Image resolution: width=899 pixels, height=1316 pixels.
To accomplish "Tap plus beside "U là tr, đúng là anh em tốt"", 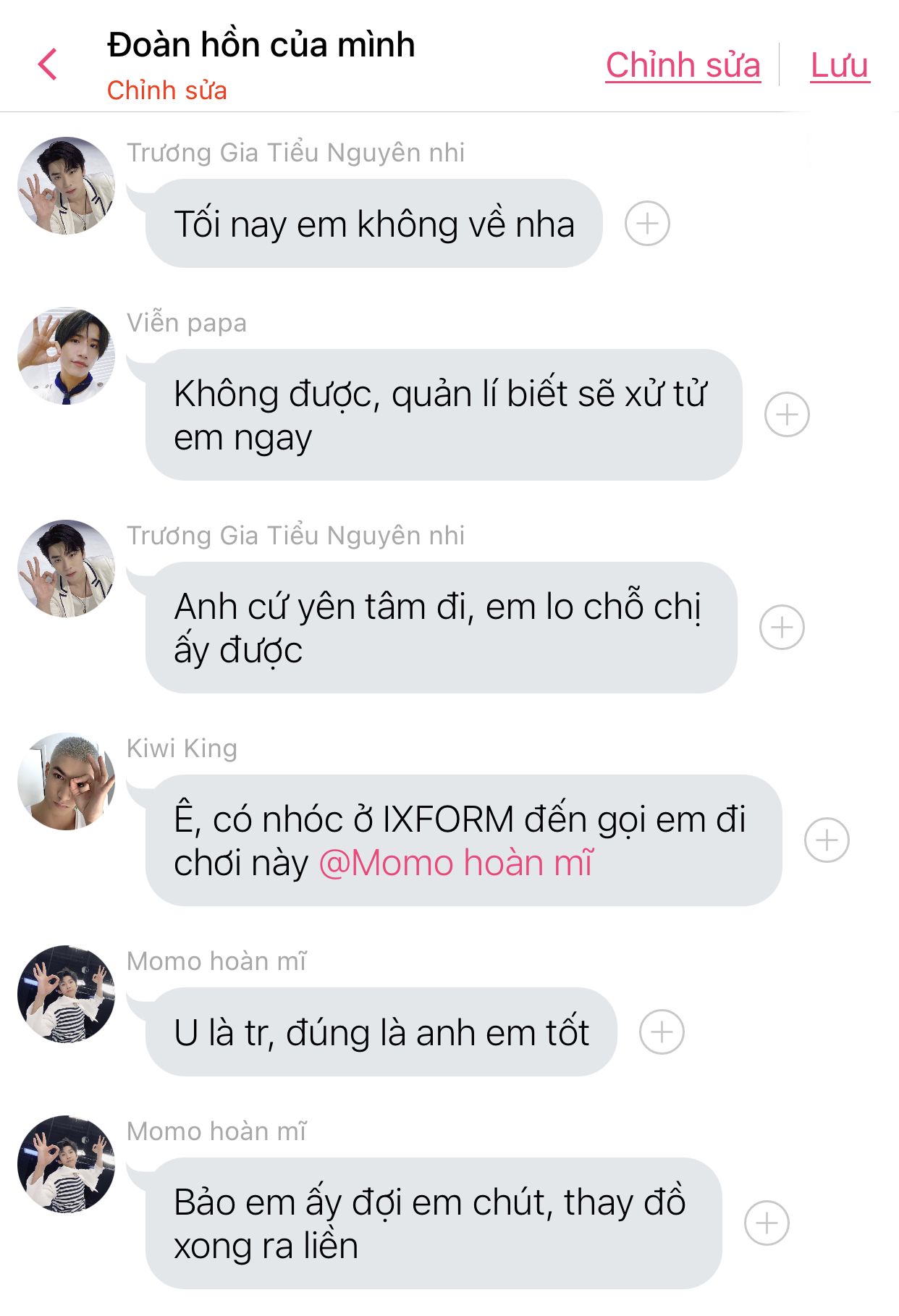I will tap(662, 1032).
